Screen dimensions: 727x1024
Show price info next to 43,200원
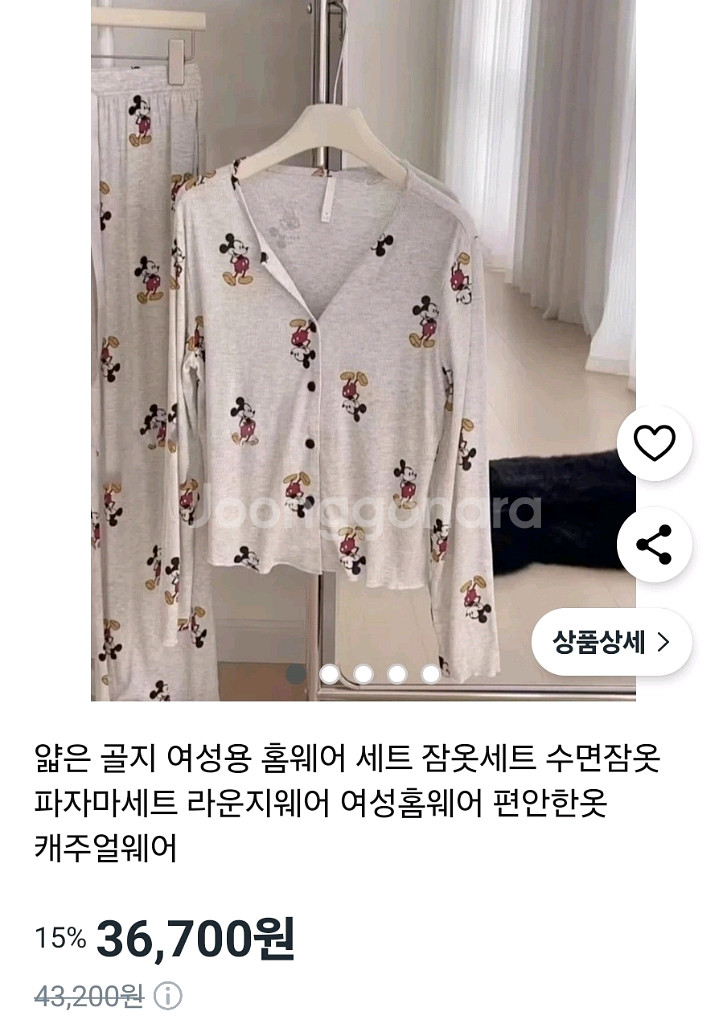[x=169, y=996]
